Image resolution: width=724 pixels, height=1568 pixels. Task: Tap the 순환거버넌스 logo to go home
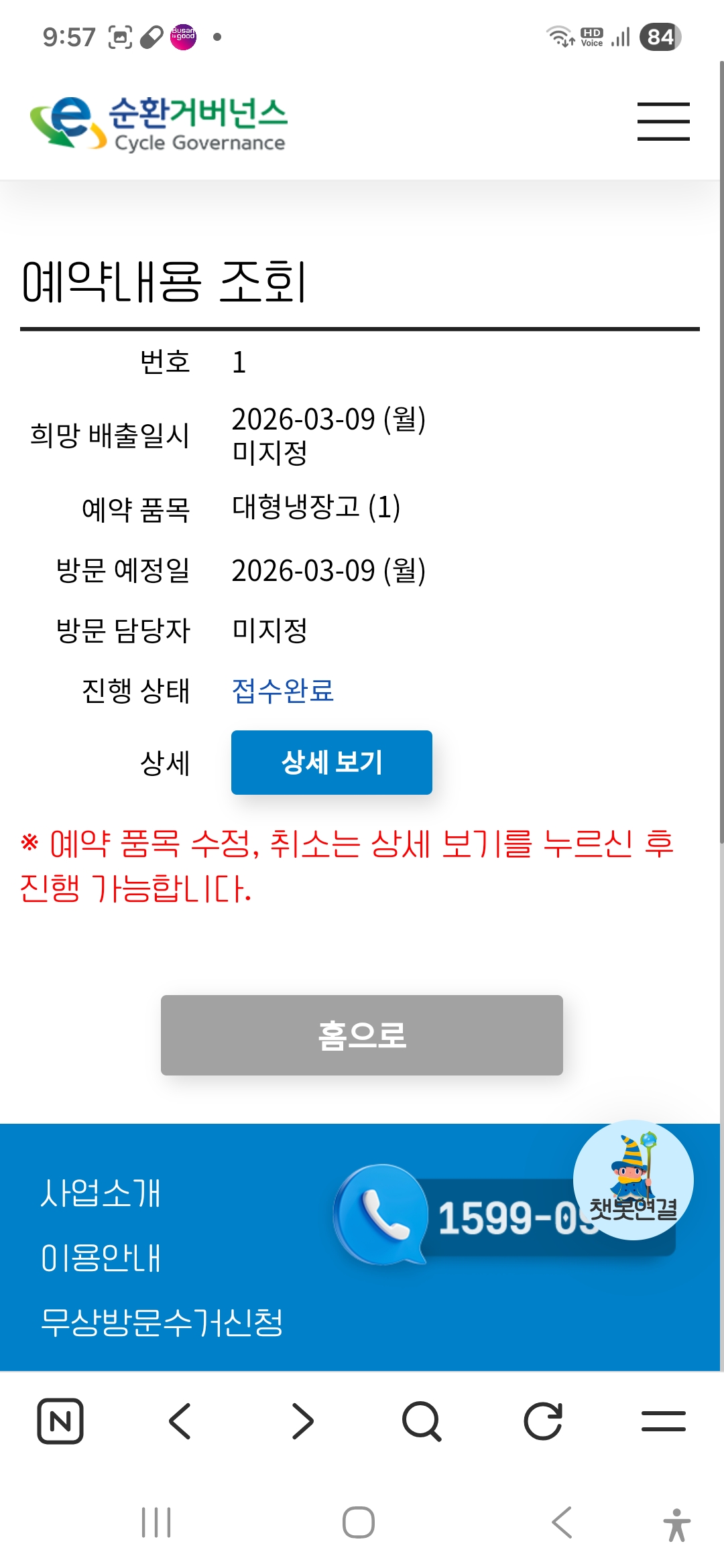tap(159, 123)
